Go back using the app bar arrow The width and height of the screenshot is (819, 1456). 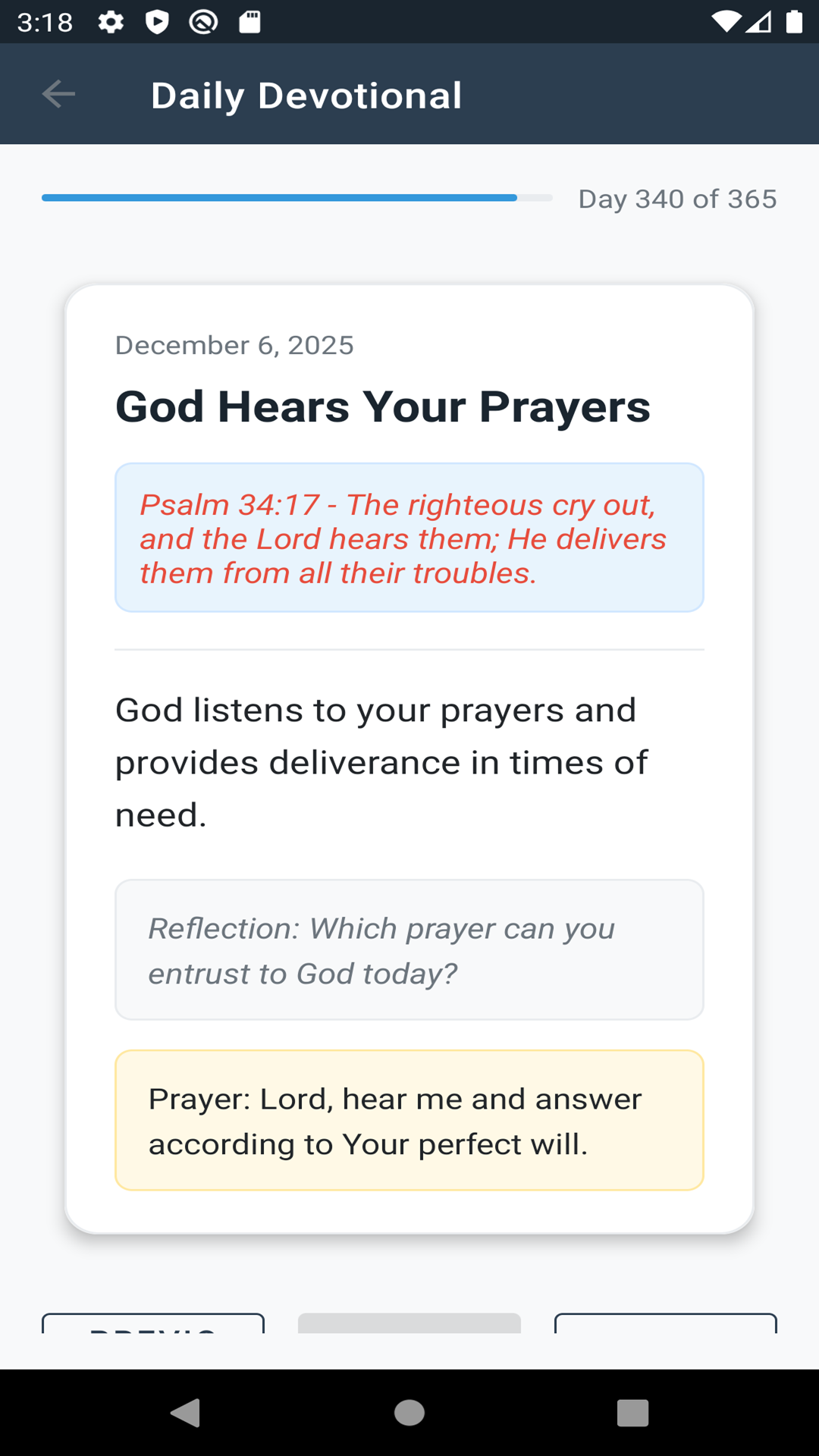(x=58, y=94)
